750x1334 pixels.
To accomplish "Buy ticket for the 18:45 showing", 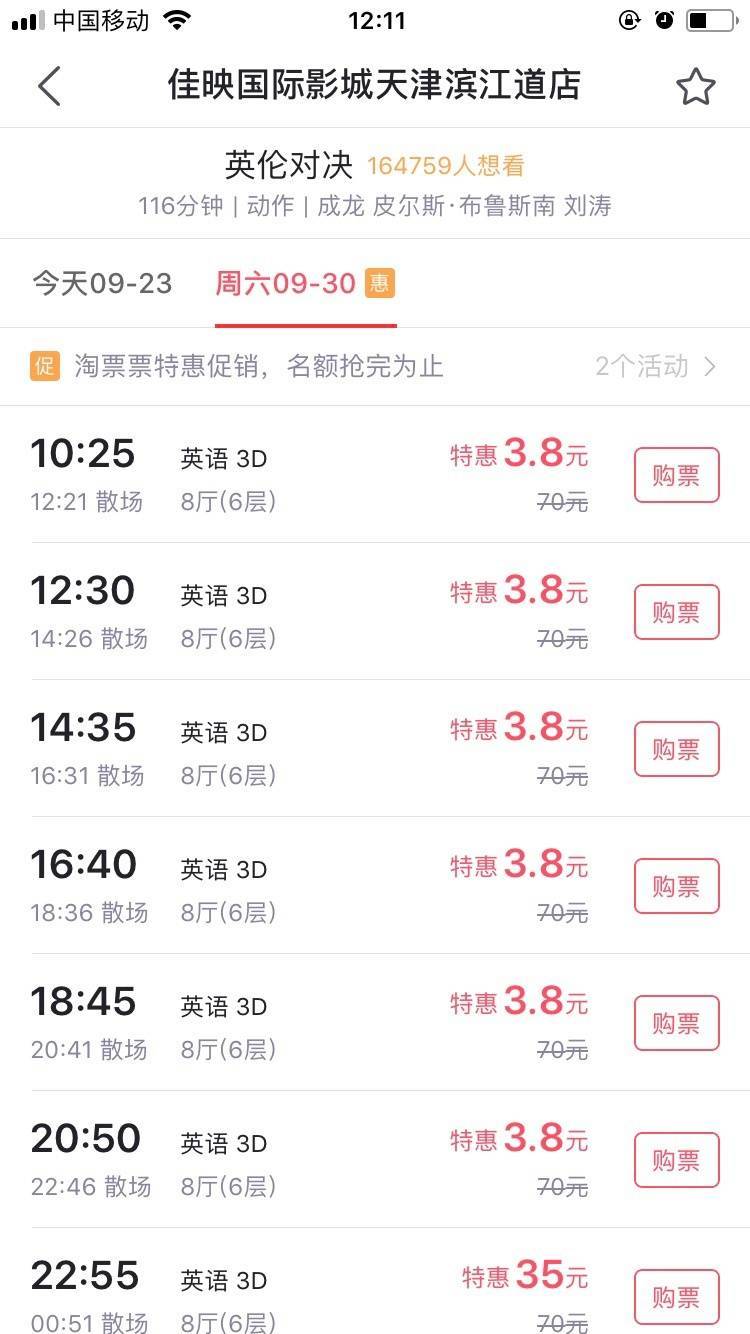I will pos(676,1023).
